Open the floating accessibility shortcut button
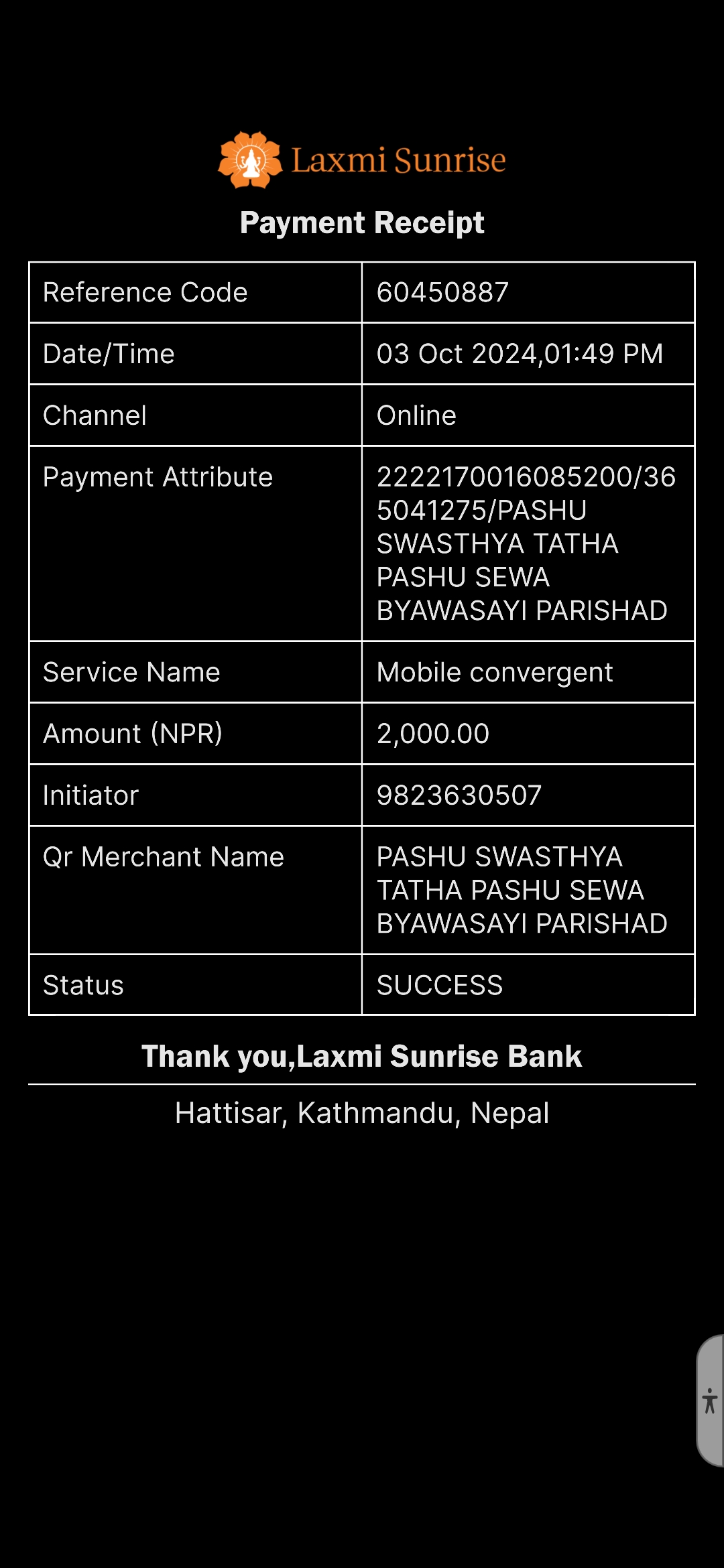This screenshot has height=1568, width=724. click(711, 1400)
